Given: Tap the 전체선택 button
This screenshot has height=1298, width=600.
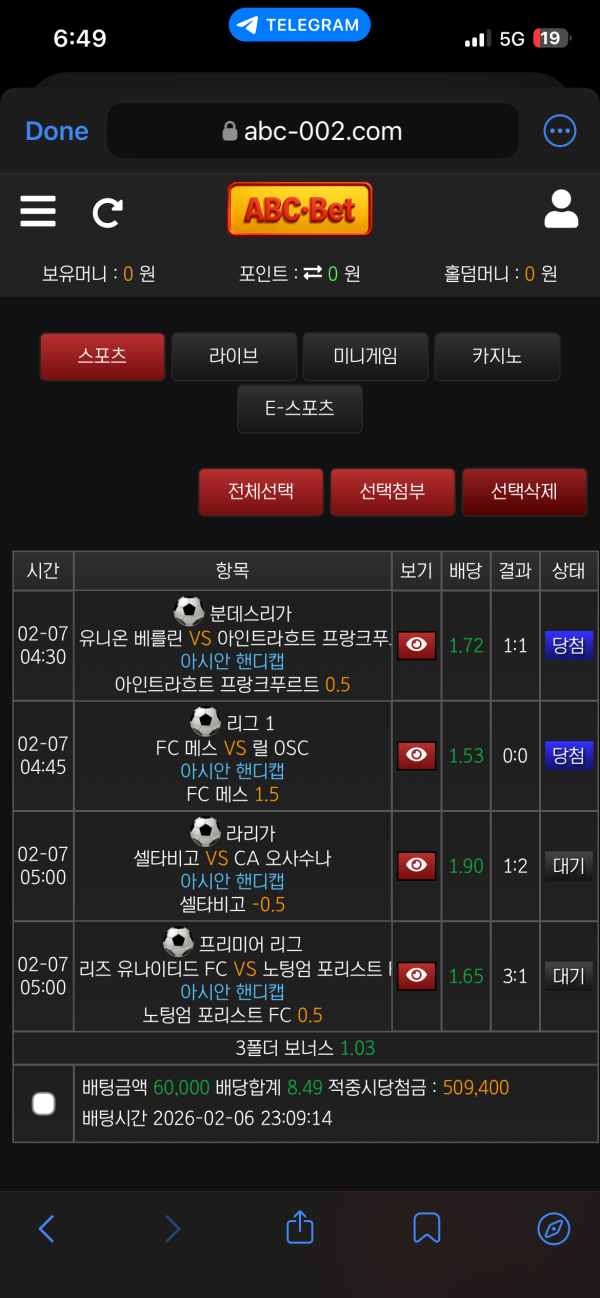Looking at the screenshot, I should tap(261, 491).
